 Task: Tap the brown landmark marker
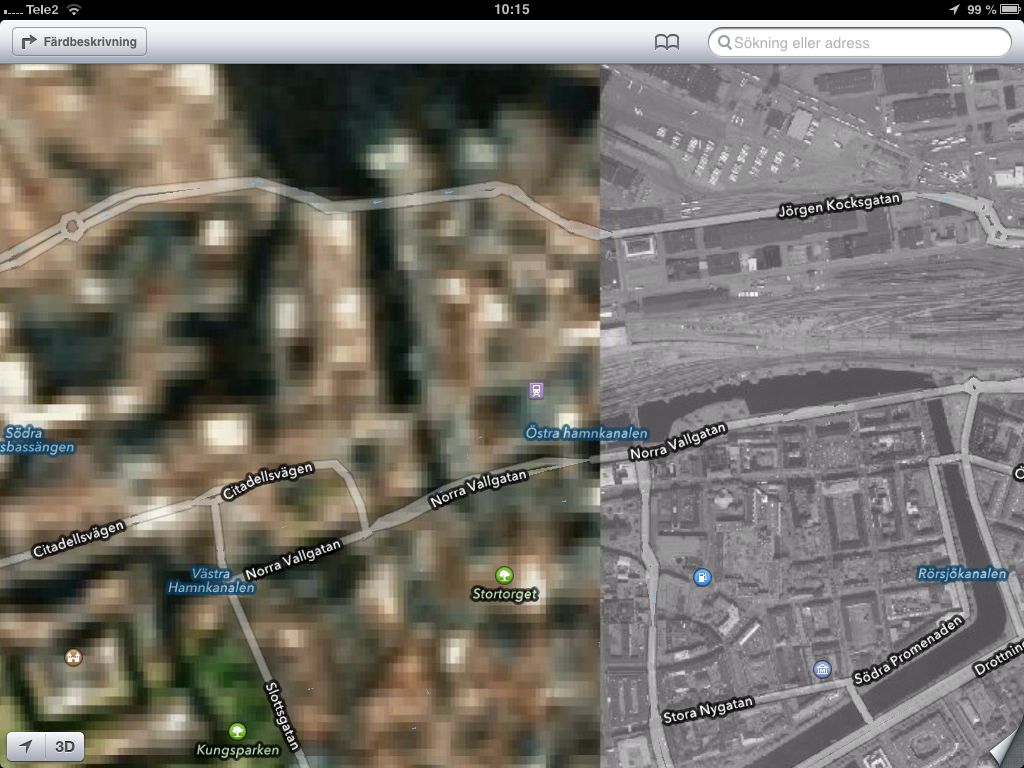click(73, 657)
